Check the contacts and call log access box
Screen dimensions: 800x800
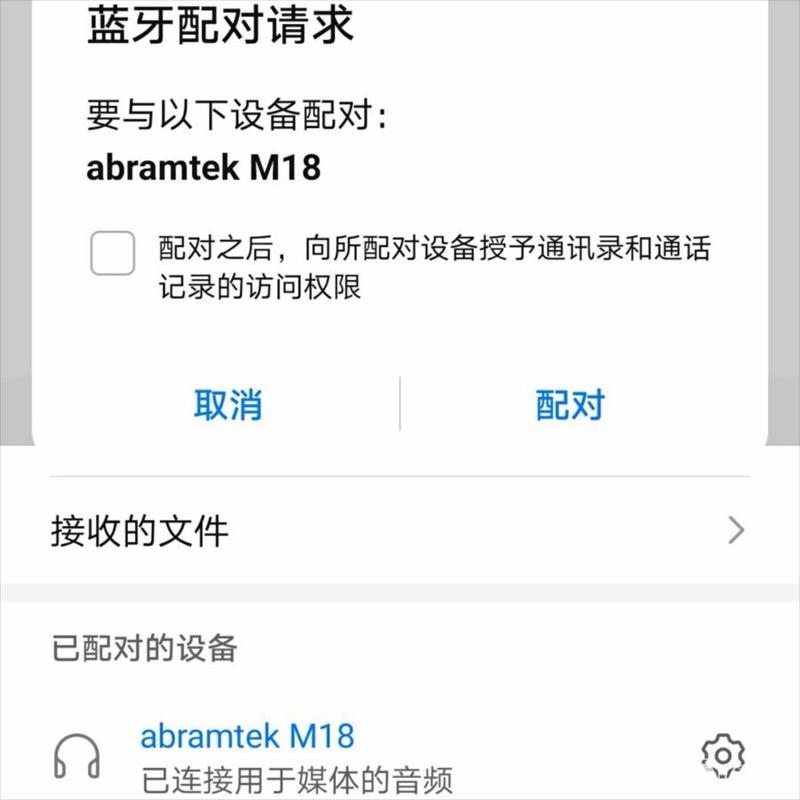(112, 253)
